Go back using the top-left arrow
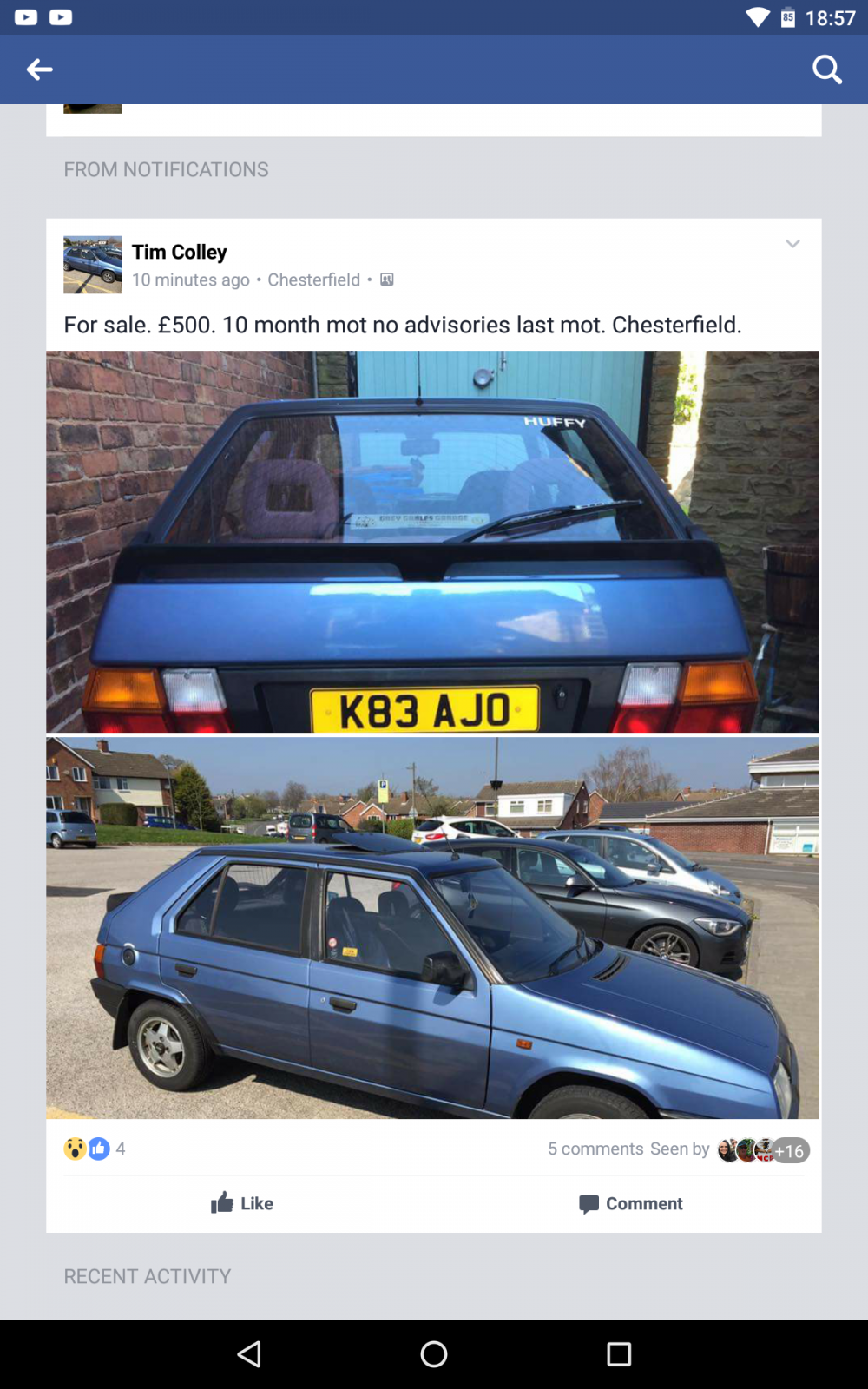Viewport: 868px width, 1389px height. (39, 69)
